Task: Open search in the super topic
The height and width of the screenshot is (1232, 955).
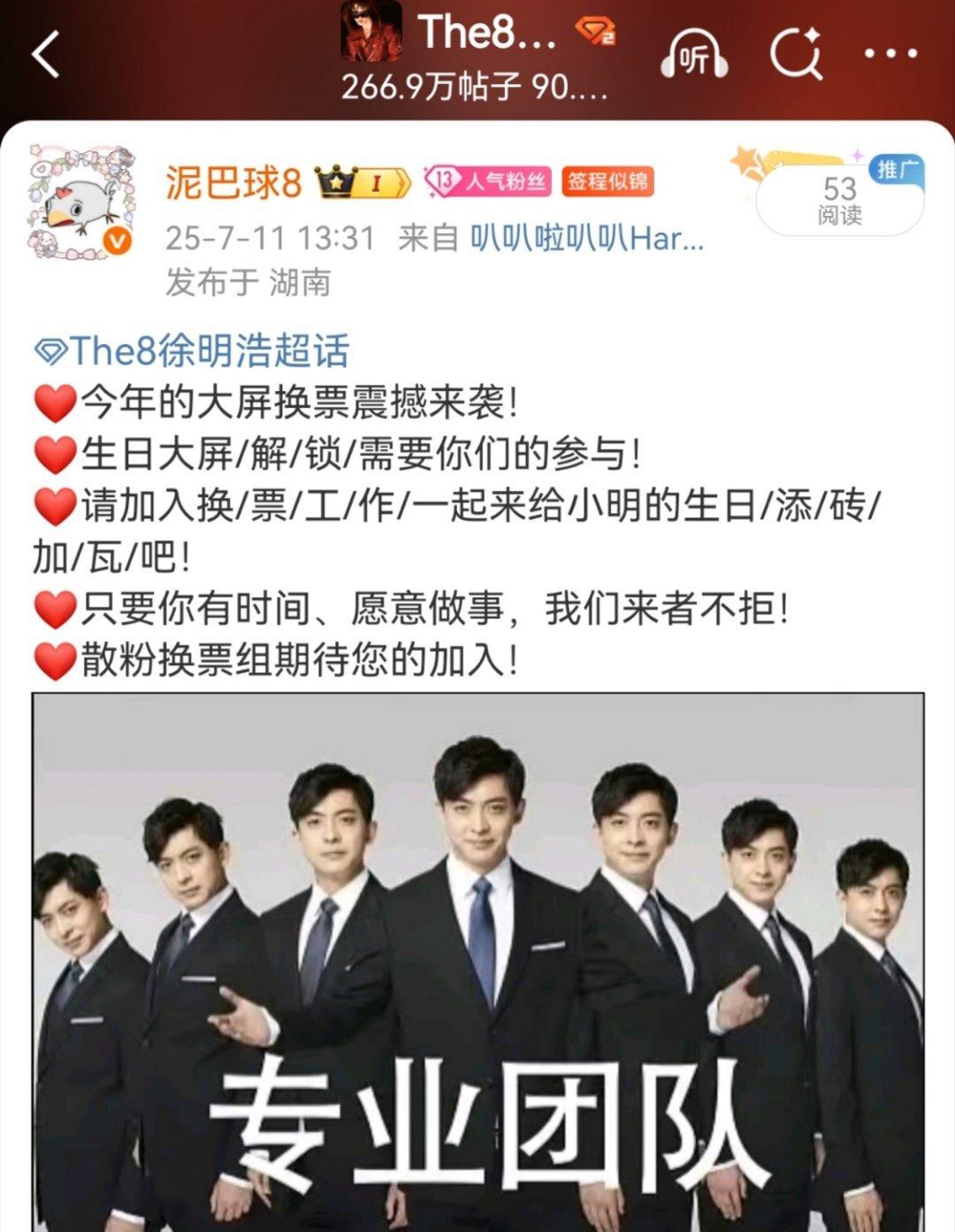Action: pyautogui.click(x=796, y=55)
